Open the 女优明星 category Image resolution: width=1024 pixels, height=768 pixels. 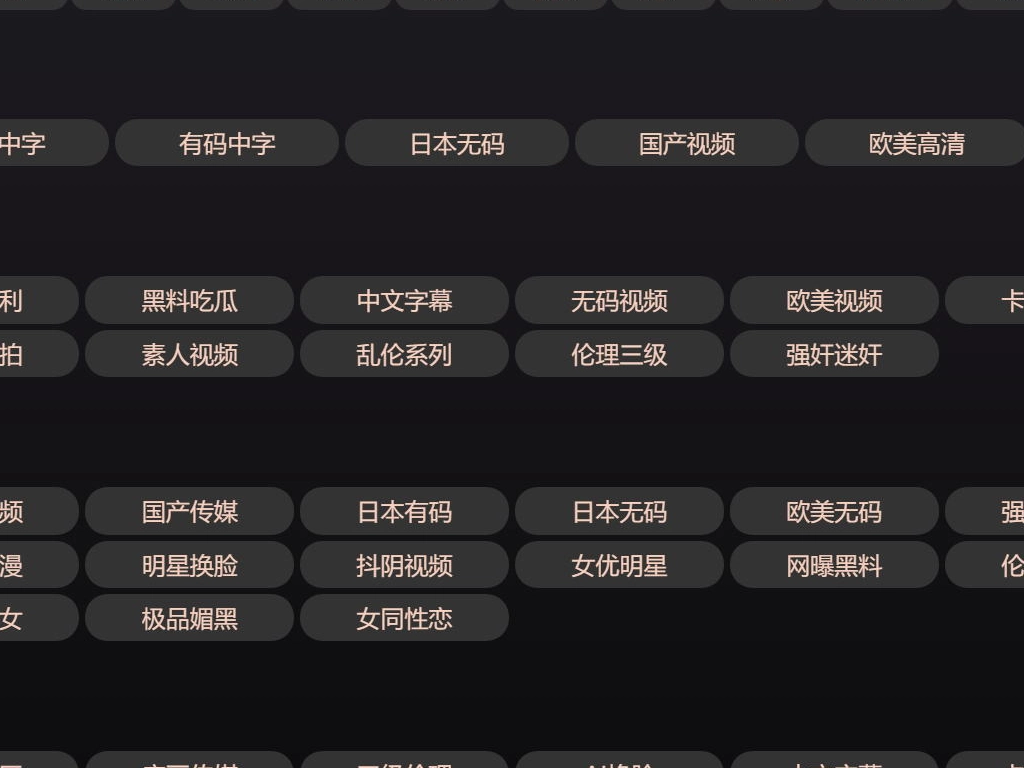[619, 565]
